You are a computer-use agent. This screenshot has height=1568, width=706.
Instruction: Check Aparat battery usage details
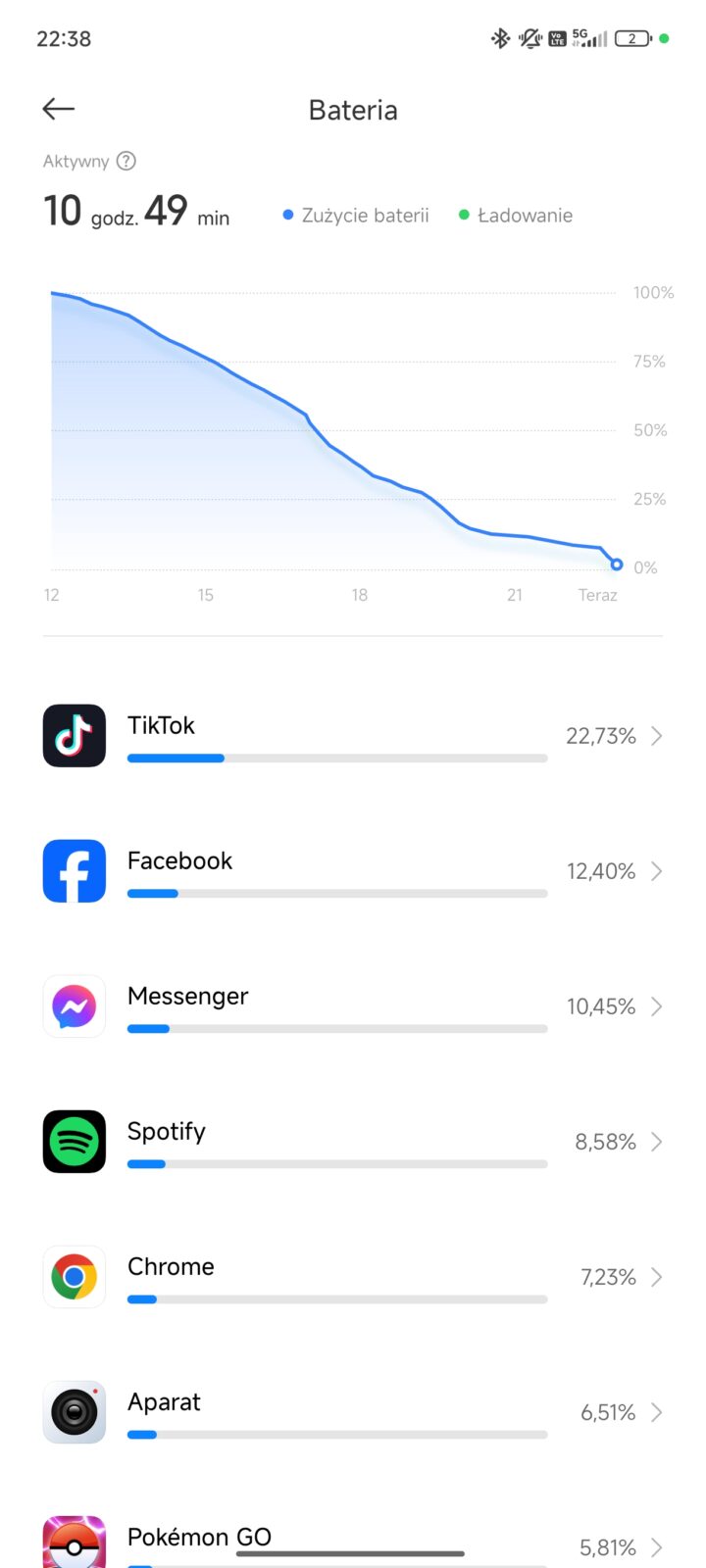pos(353,1412)
